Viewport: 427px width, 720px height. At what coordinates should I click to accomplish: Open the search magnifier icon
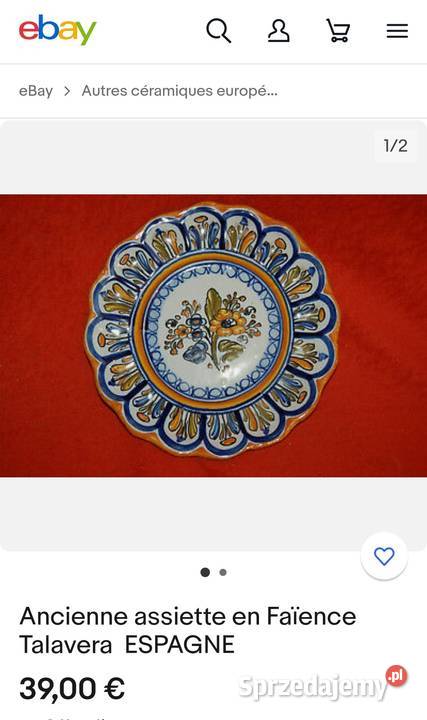219,31
